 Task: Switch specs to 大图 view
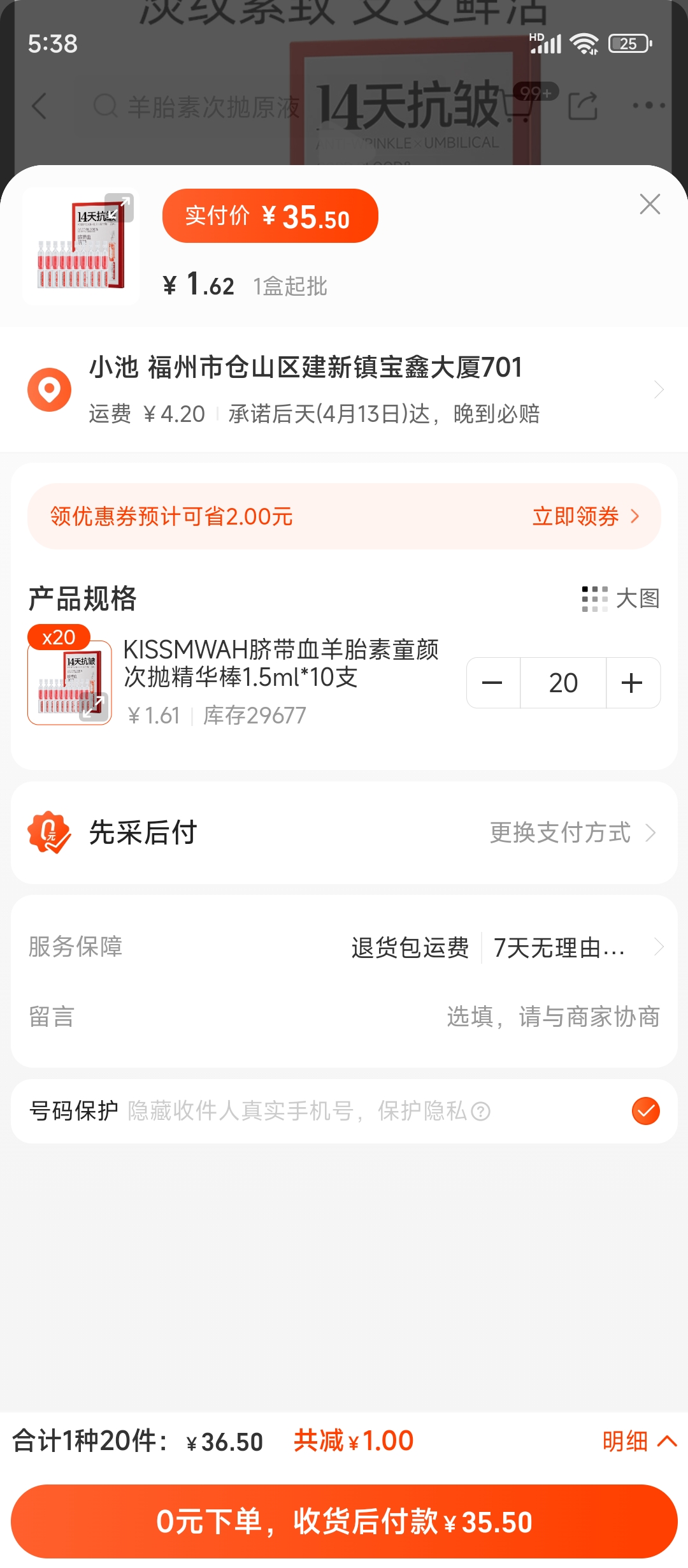coord(620,599)
